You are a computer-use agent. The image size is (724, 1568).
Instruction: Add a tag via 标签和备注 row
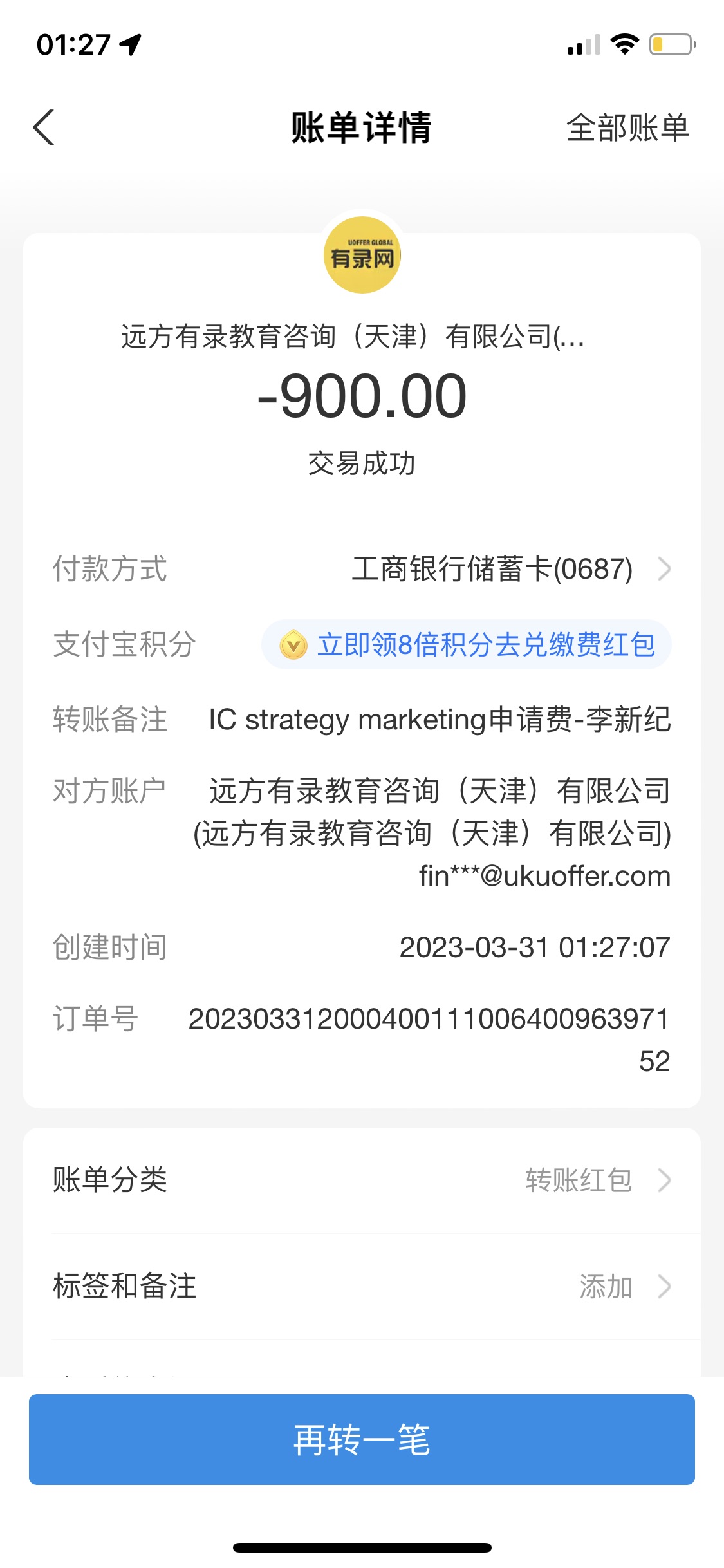pyautogui.click(x=362, y=1287)
